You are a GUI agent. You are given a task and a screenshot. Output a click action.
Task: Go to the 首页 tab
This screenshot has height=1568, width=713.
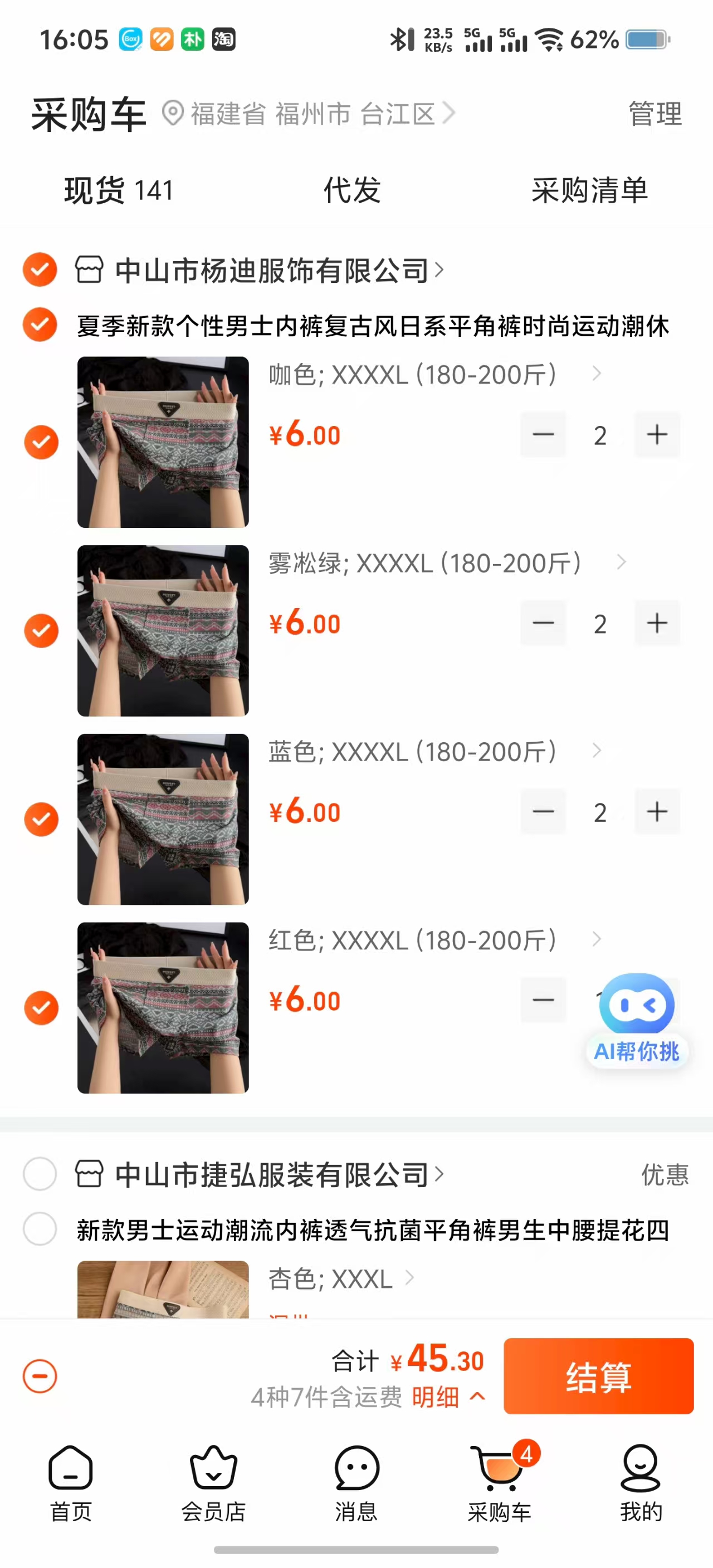(71, 1483)
